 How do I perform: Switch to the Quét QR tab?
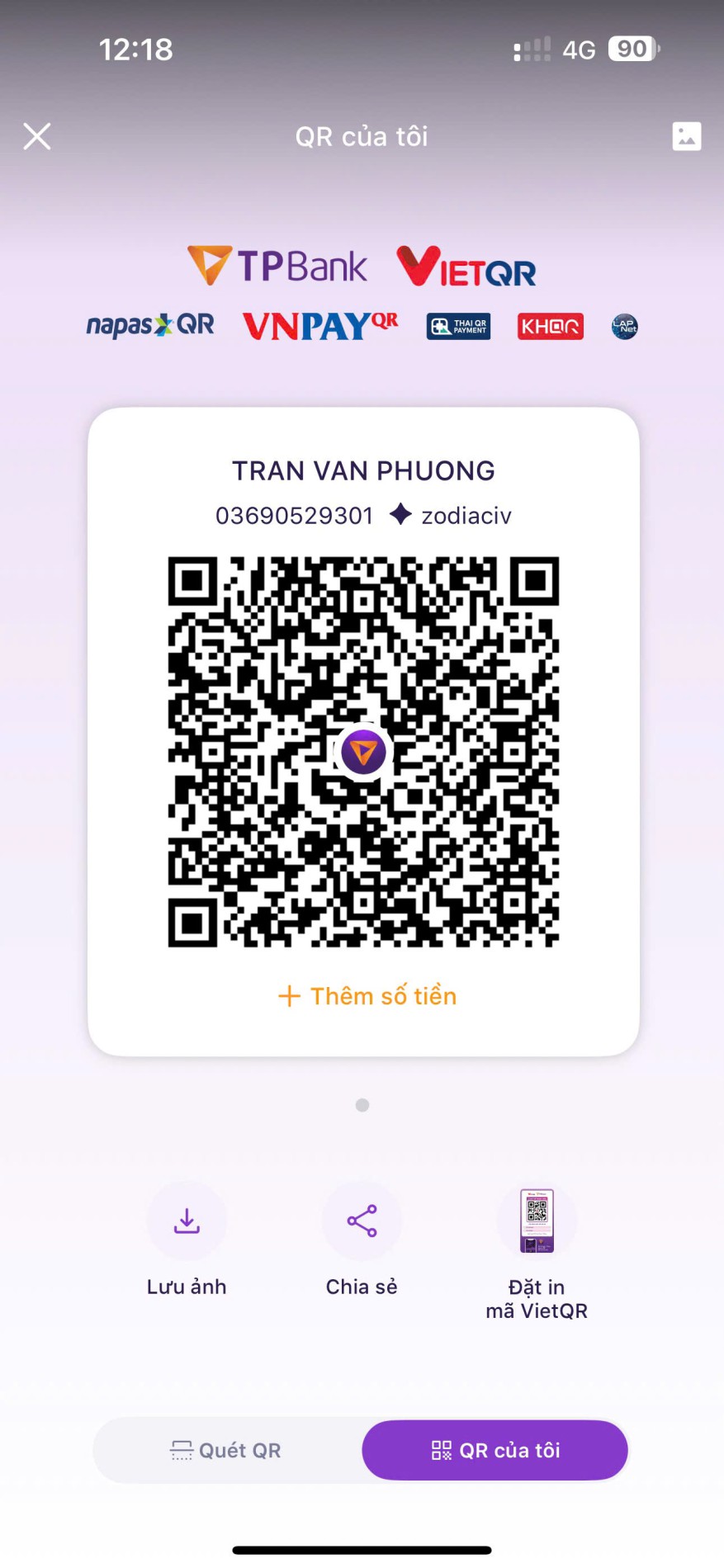226,1450
